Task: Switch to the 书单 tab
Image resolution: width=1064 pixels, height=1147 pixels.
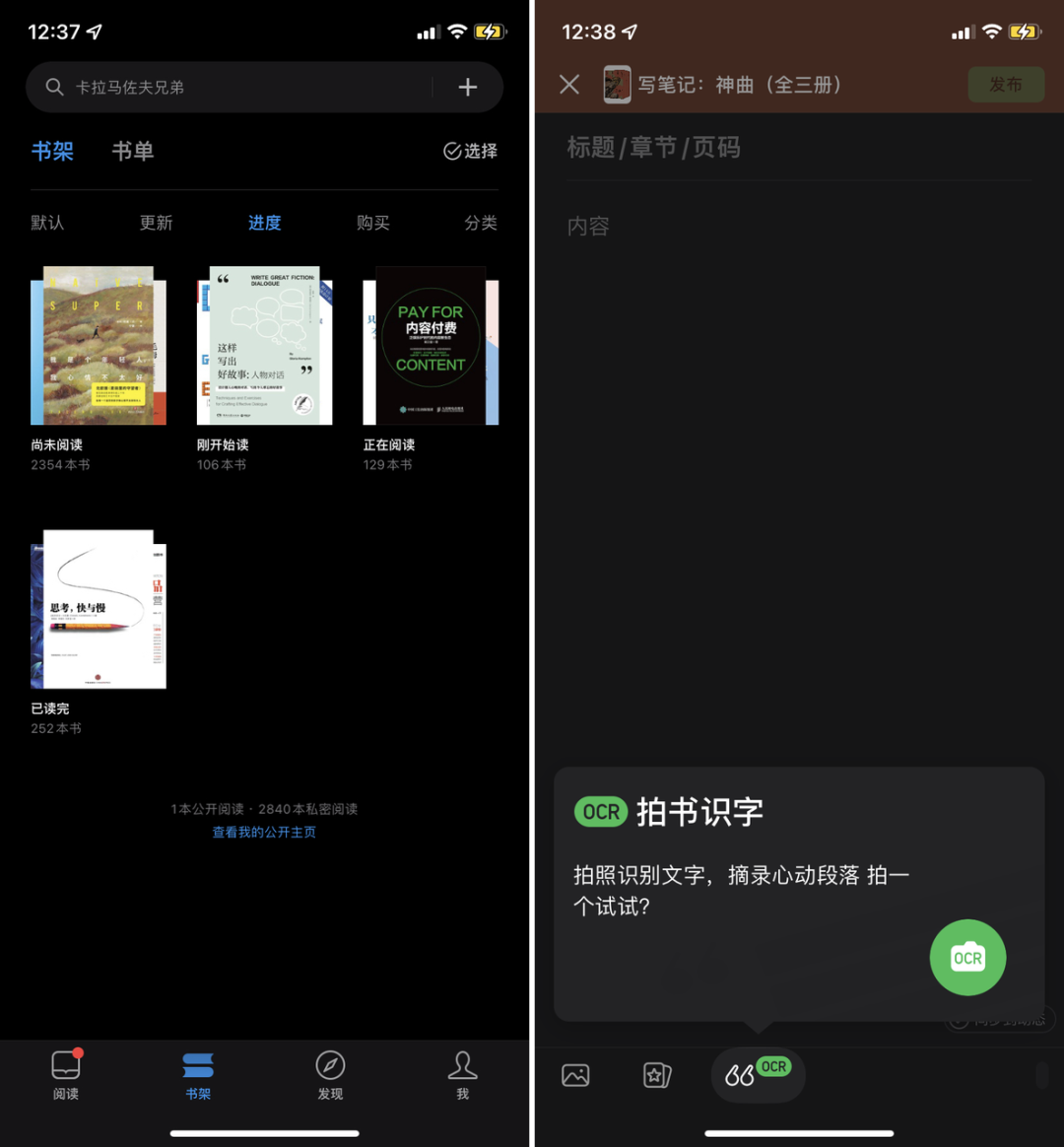Action: [x=132, y=151]
